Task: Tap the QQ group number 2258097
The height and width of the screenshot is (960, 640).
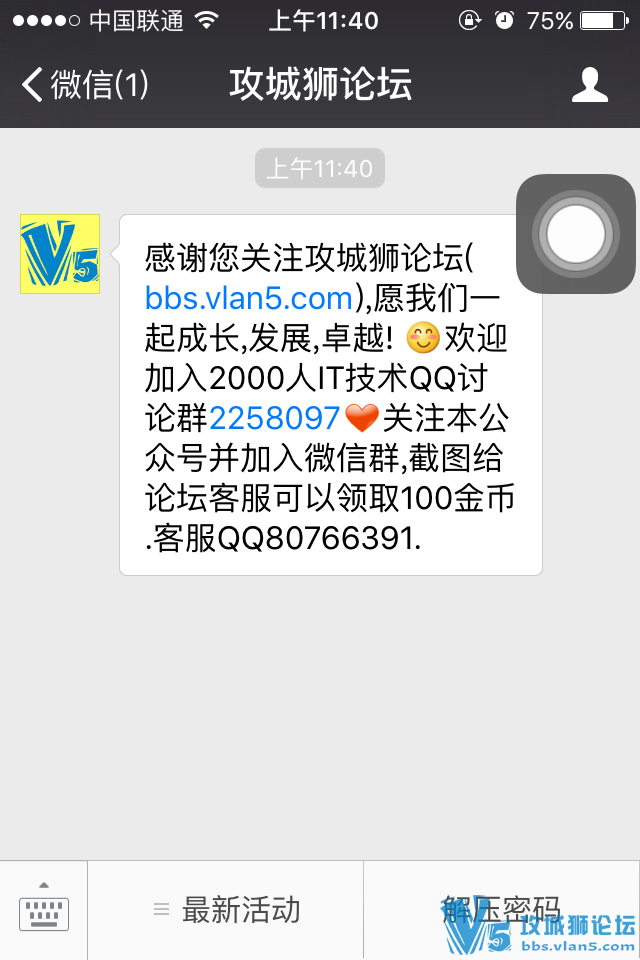Action: [x=274, y=418]
